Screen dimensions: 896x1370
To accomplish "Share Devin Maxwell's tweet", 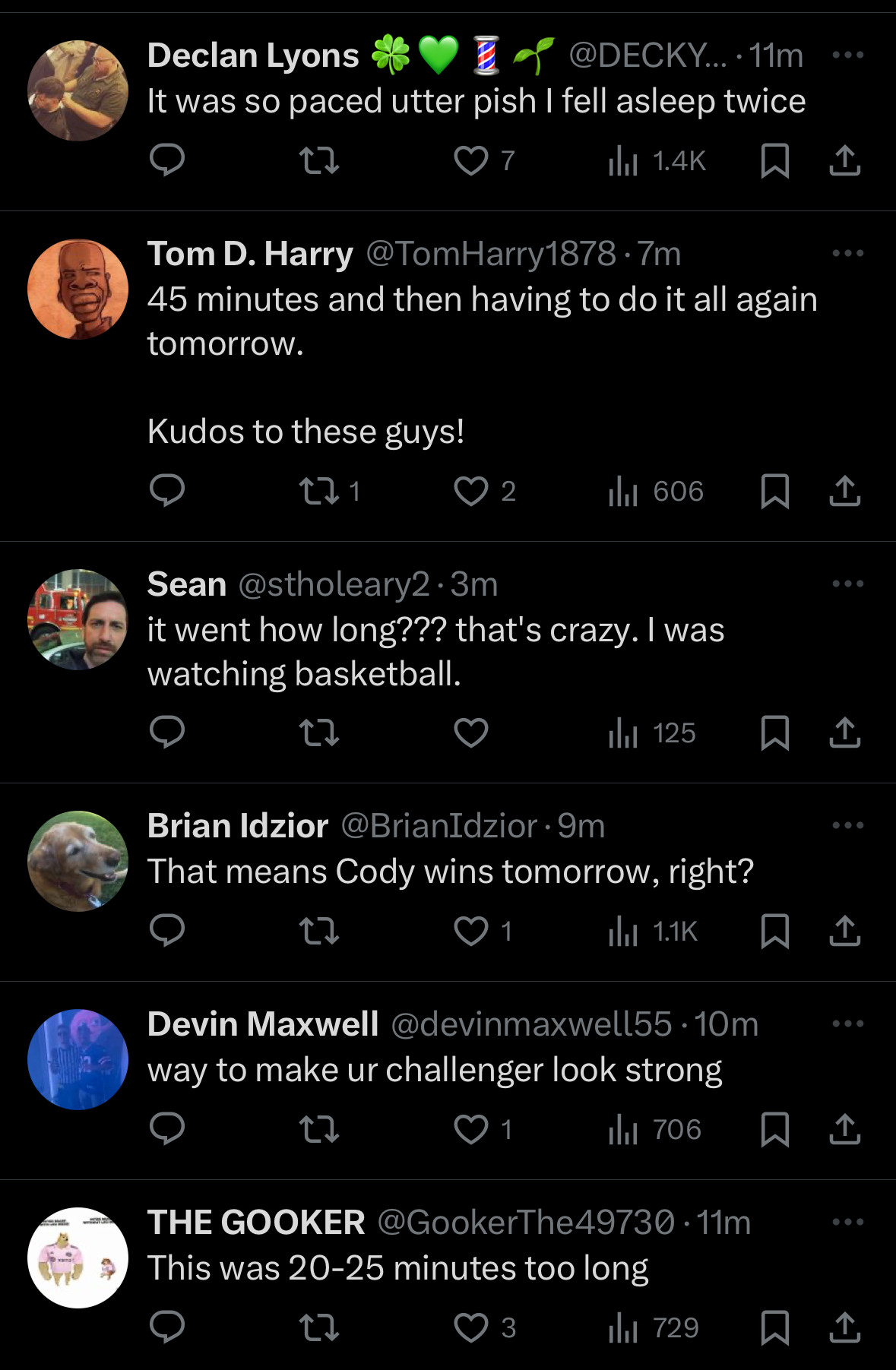I will pos(844,1129).
